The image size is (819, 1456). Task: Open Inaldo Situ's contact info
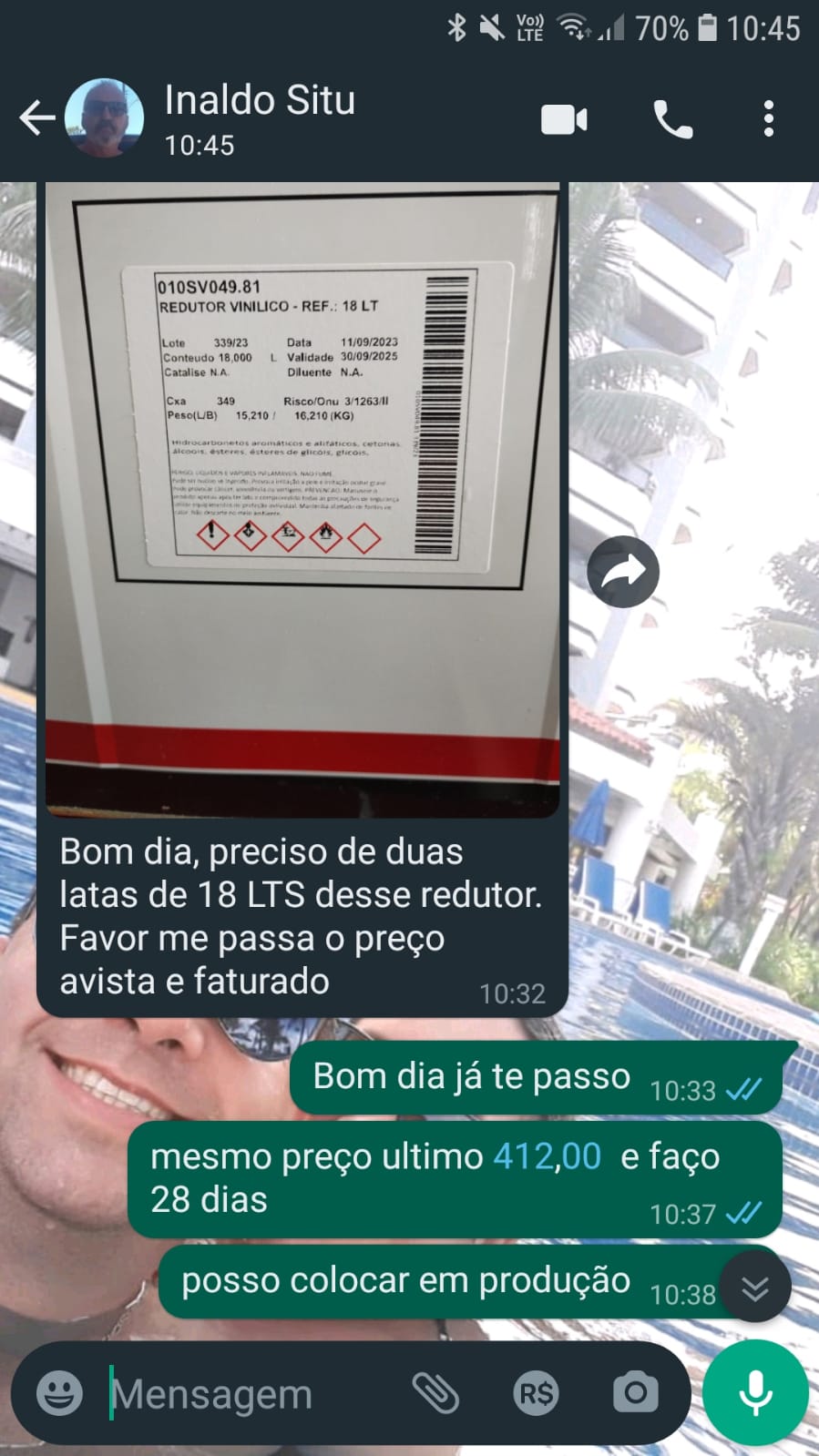[x=260, y=118]
